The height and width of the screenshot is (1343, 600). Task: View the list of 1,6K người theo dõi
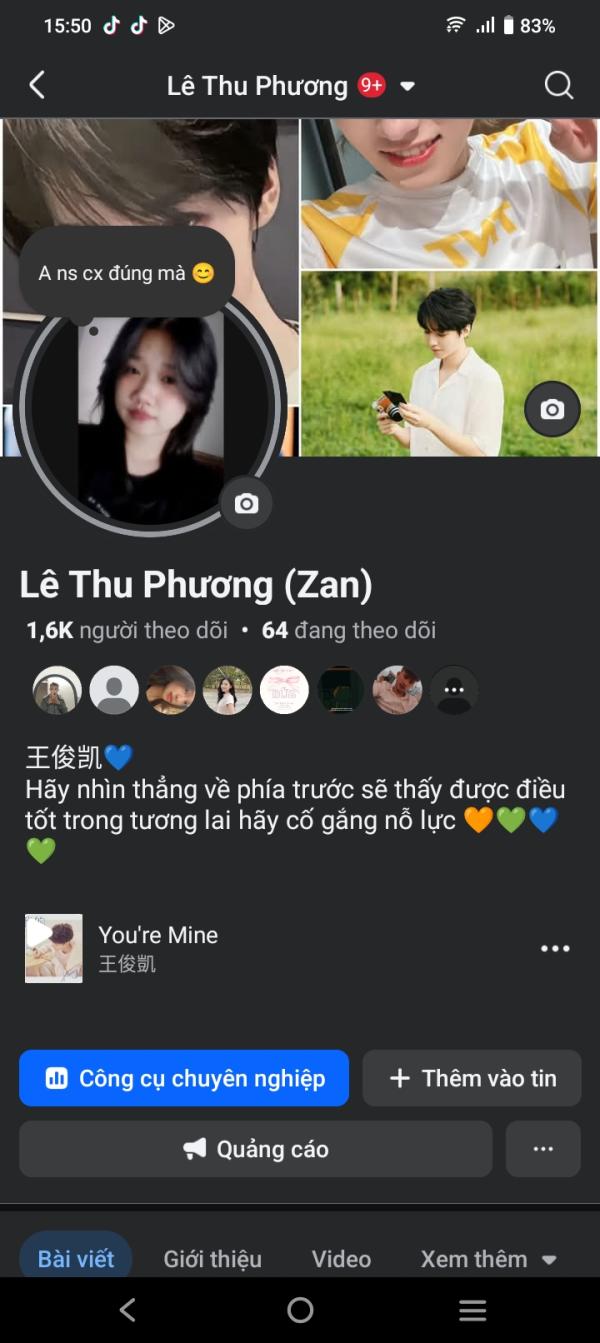coord(127,630)
